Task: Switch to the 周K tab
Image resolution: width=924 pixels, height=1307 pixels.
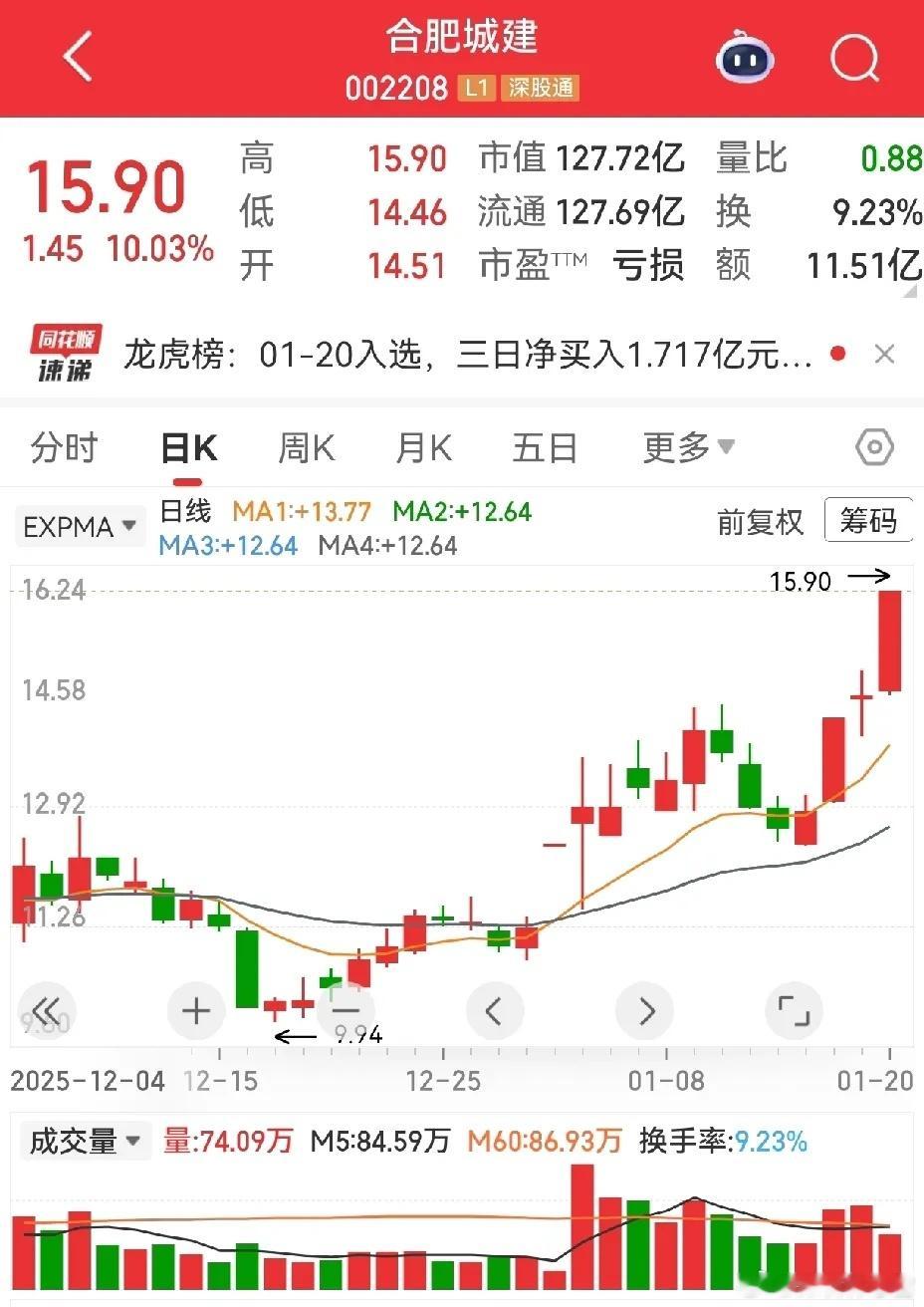Action: [x=306, y=448]
